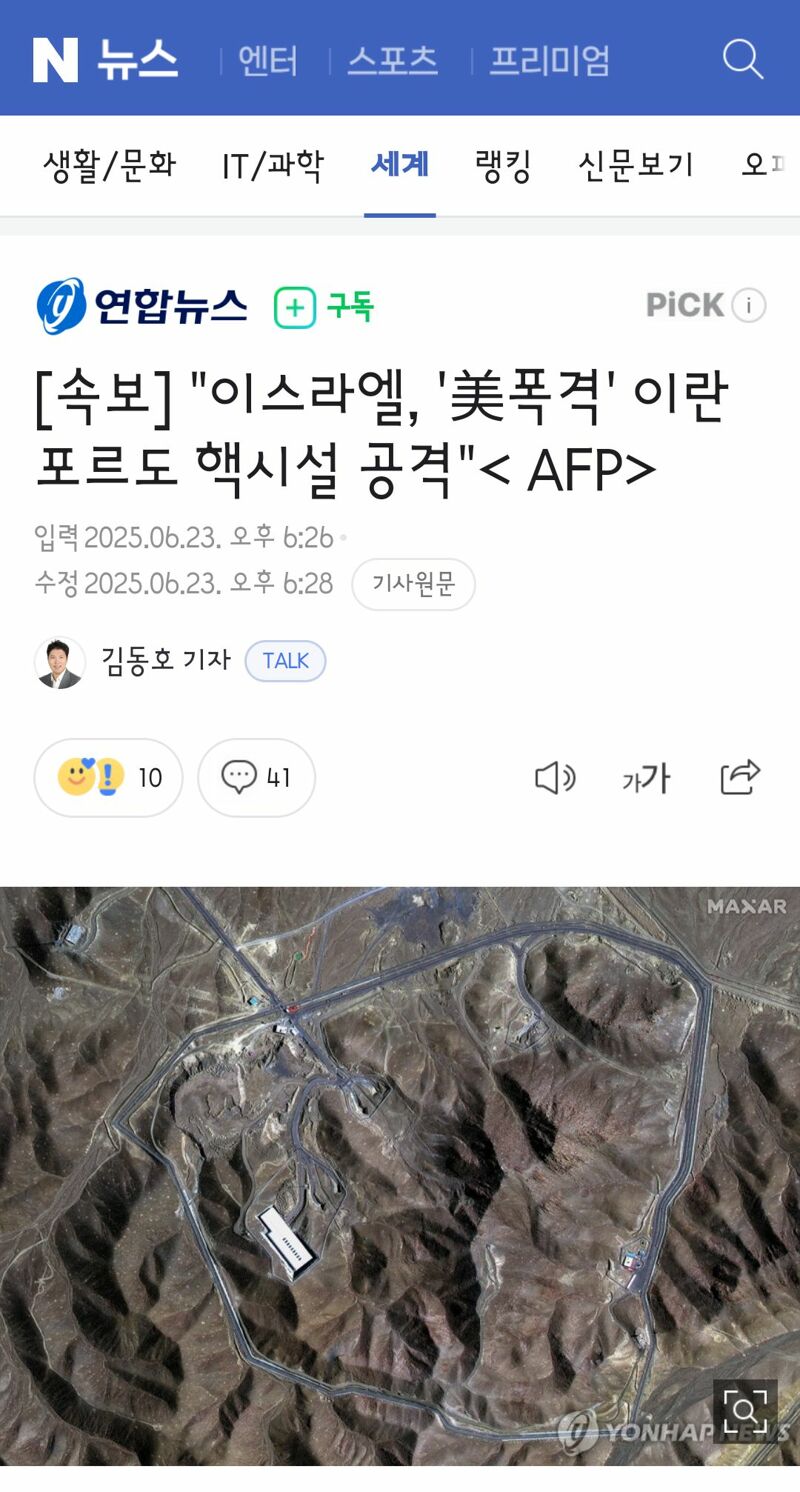This screenshot has width=800, height=1492.
Task: Show PiCK info icon
Action: [x=749, y=305]
